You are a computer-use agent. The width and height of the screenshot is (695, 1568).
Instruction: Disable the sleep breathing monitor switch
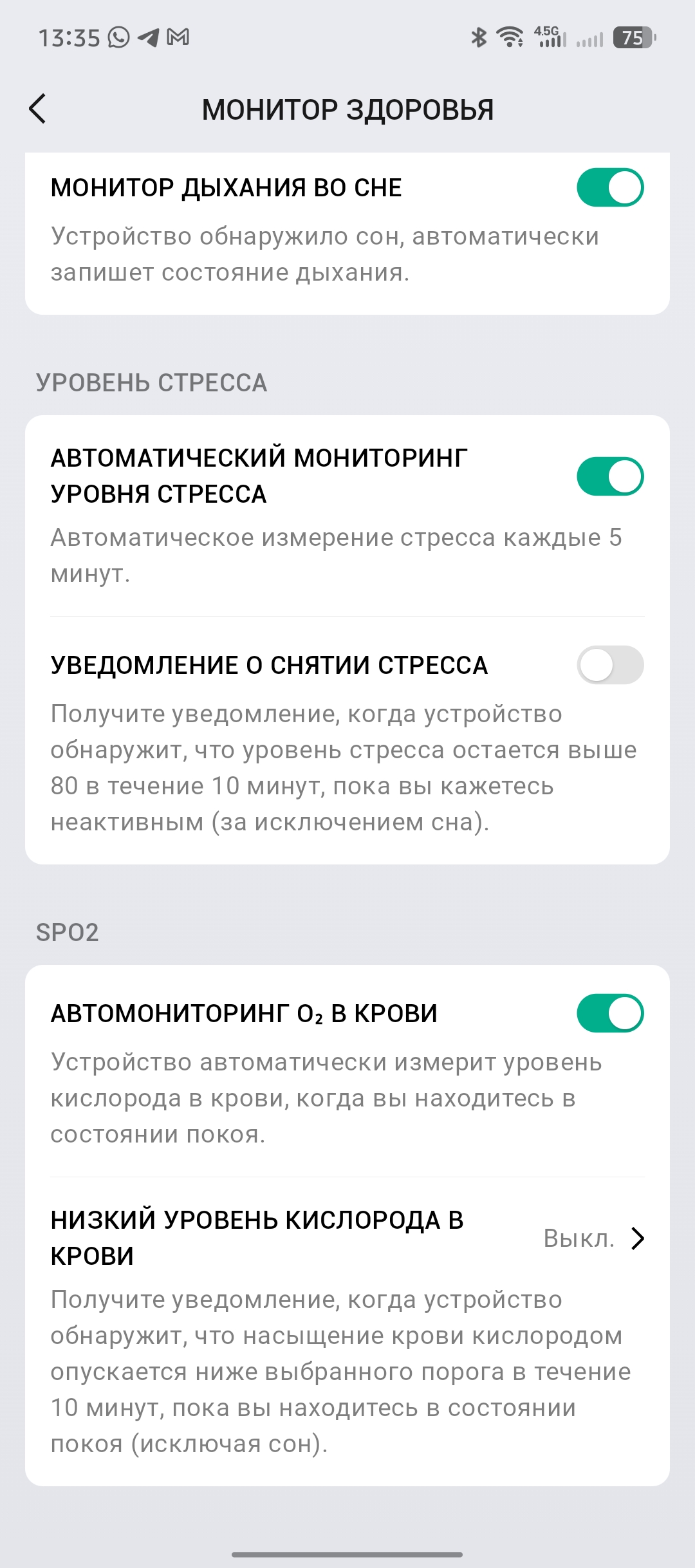(x=609, y=187)
